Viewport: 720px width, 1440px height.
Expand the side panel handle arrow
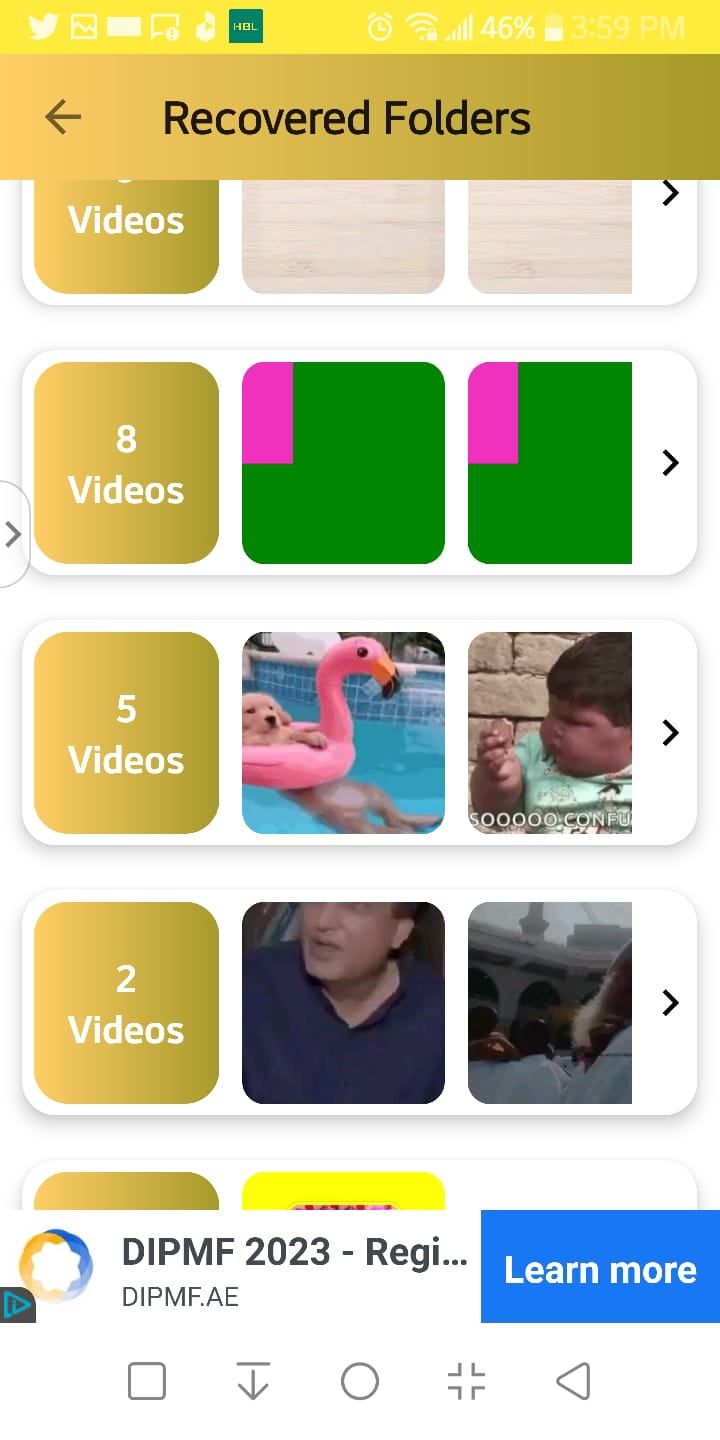[x=13, y=534]
